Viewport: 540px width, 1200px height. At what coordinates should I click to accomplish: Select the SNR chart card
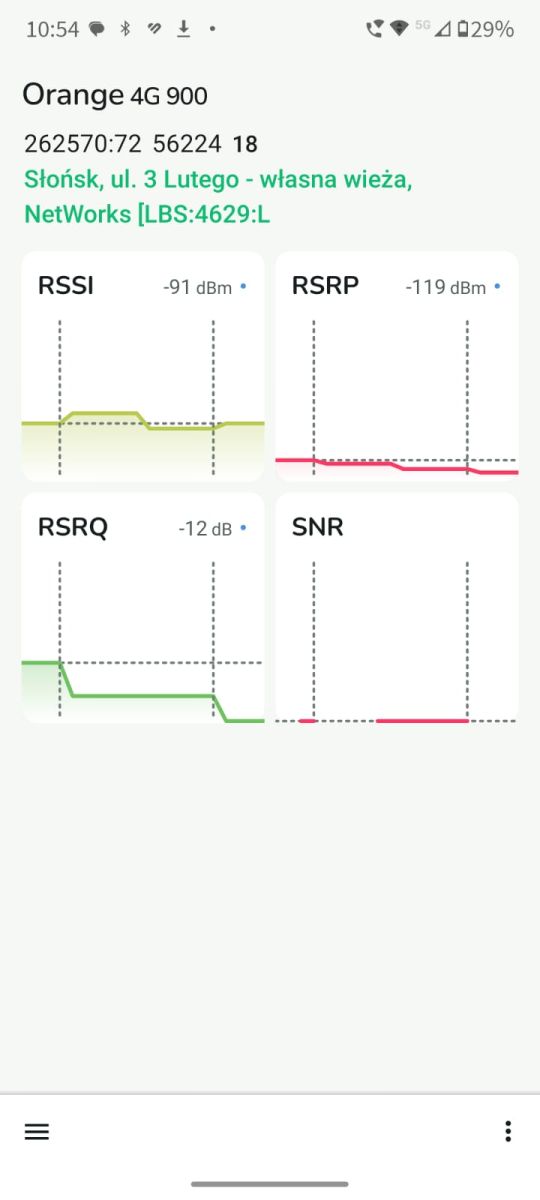(397, 608)
